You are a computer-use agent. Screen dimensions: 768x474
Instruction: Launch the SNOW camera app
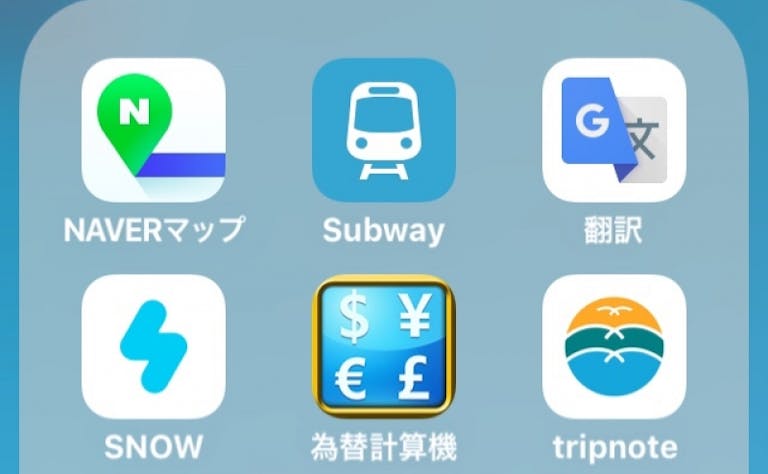(x=153, y=346)
